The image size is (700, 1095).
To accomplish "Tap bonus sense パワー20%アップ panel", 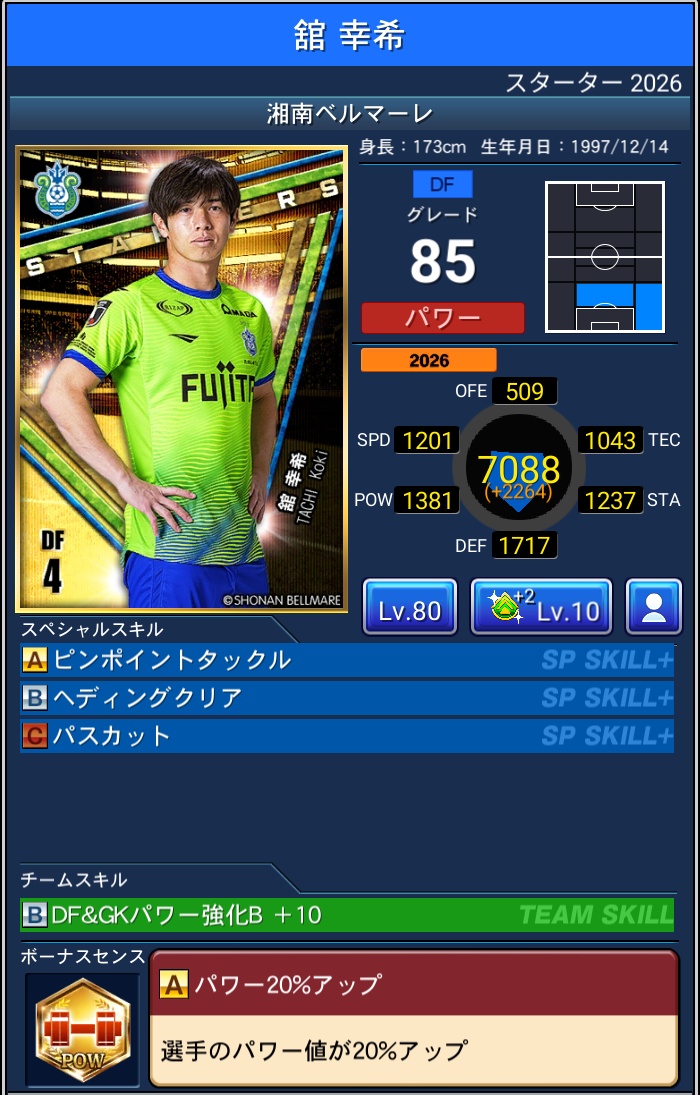I will pyautogui.click(x=413, y=1017).
